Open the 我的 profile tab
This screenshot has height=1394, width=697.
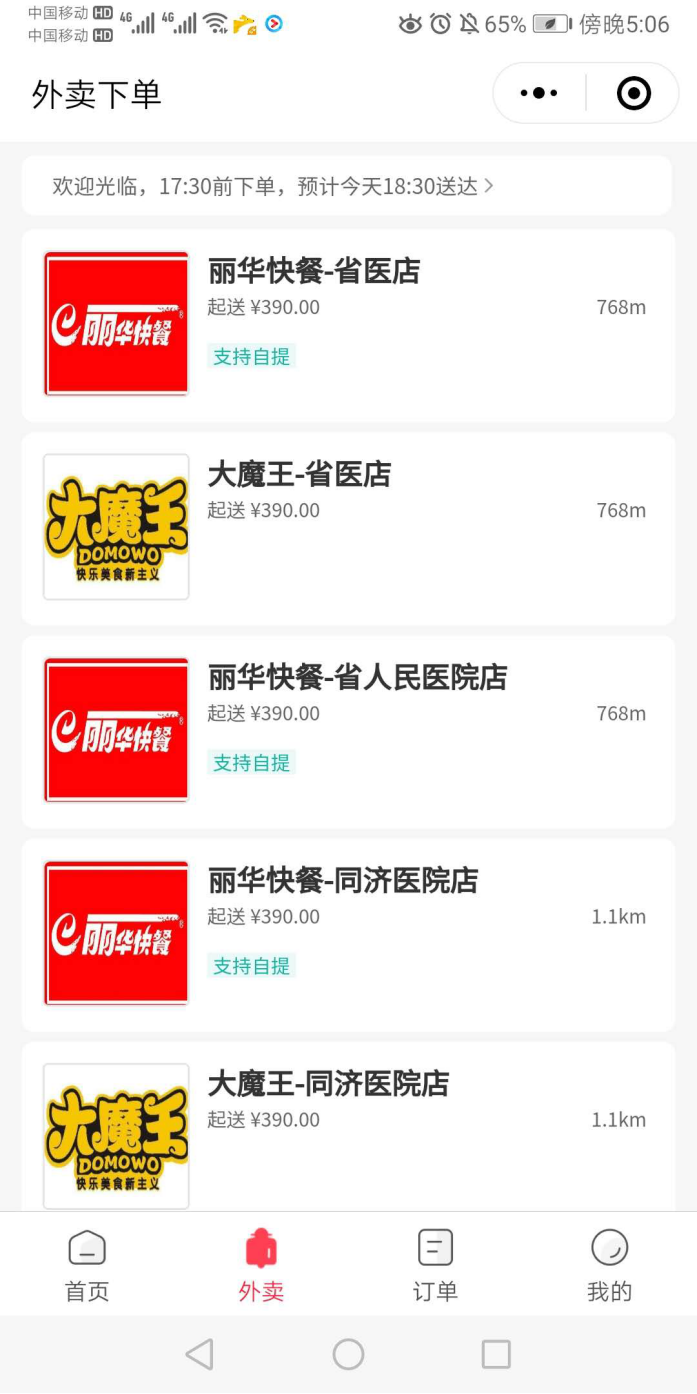coord(609,1265)
